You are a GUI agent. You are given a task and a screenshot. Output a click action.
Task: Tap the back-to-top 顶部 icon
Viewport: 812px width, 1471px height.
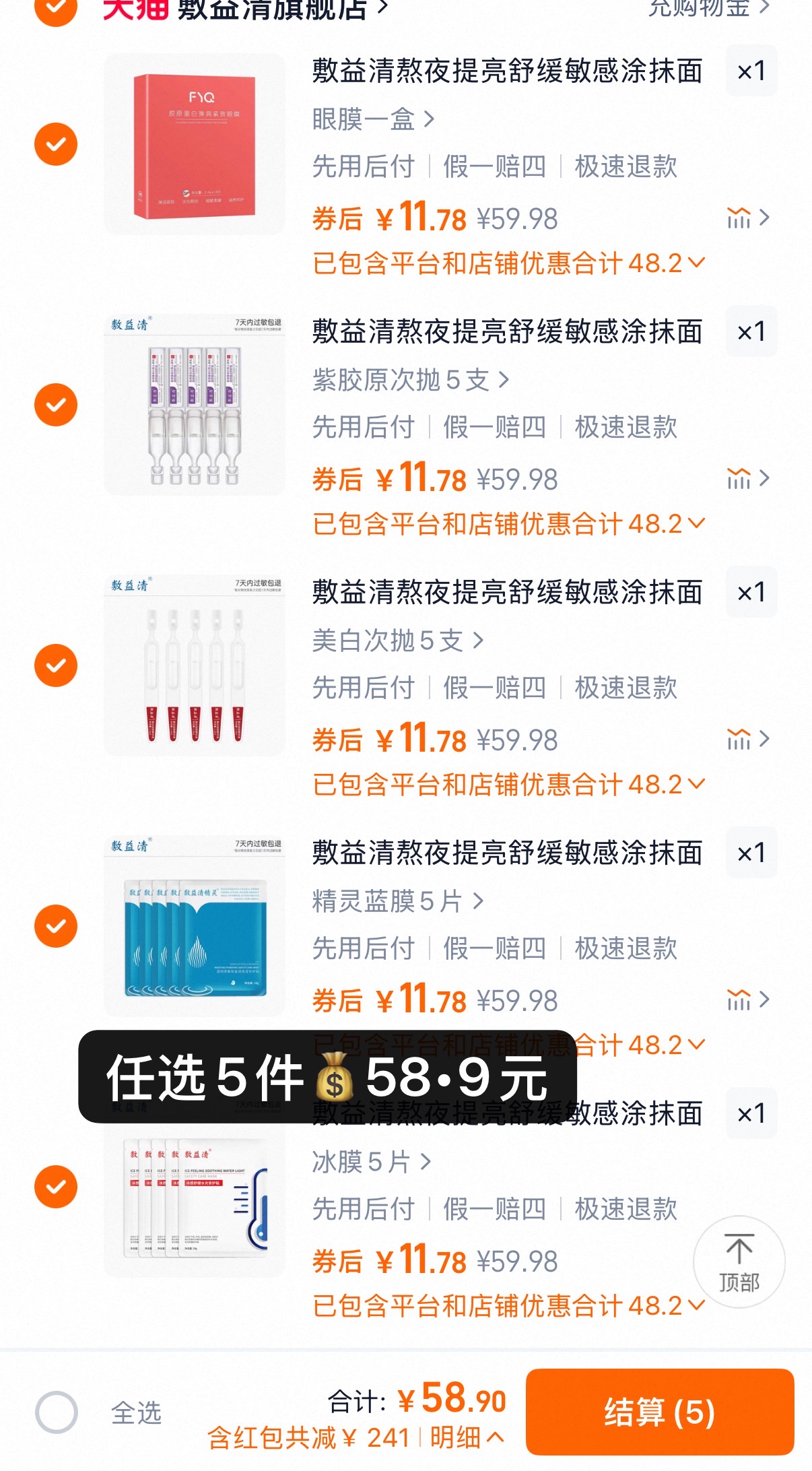739,1264
